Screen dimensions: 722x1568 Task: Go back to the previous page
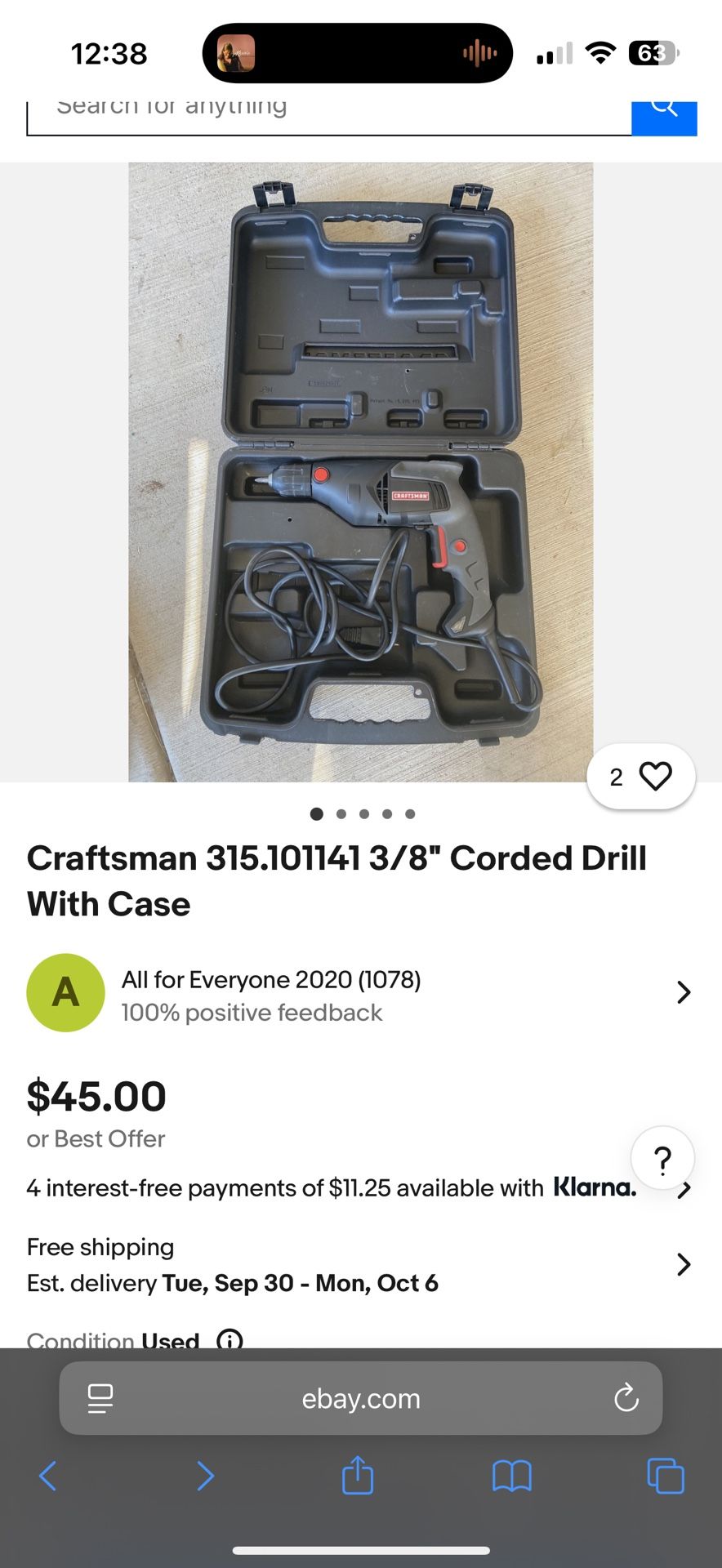[48, 1476]
